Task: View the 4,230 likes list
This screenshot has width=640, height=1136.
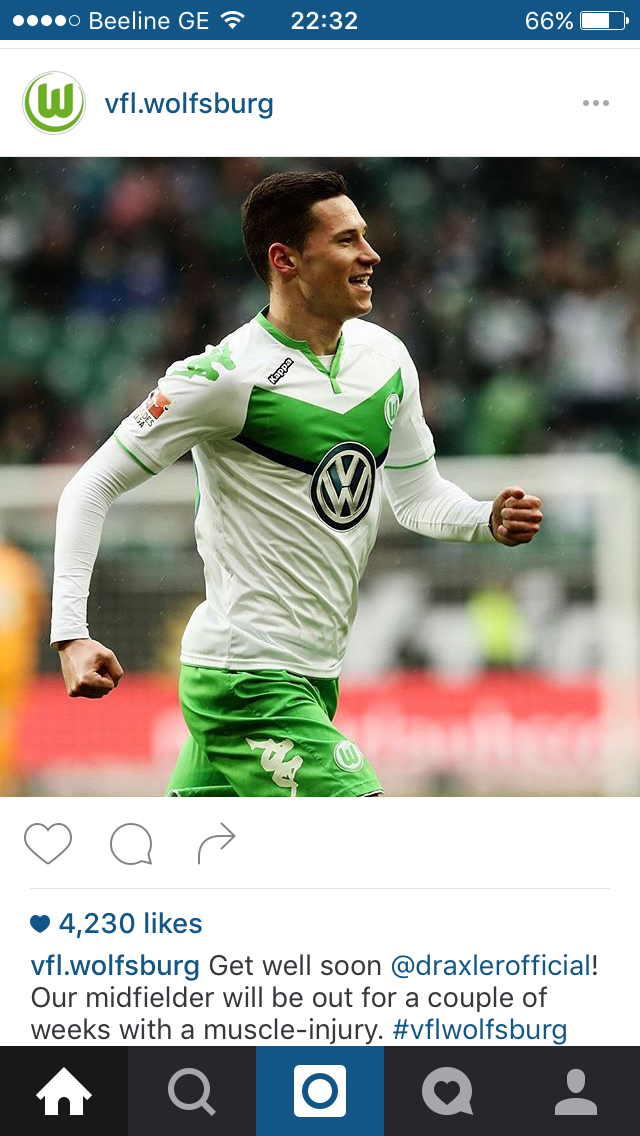Action: pos(130,923)
